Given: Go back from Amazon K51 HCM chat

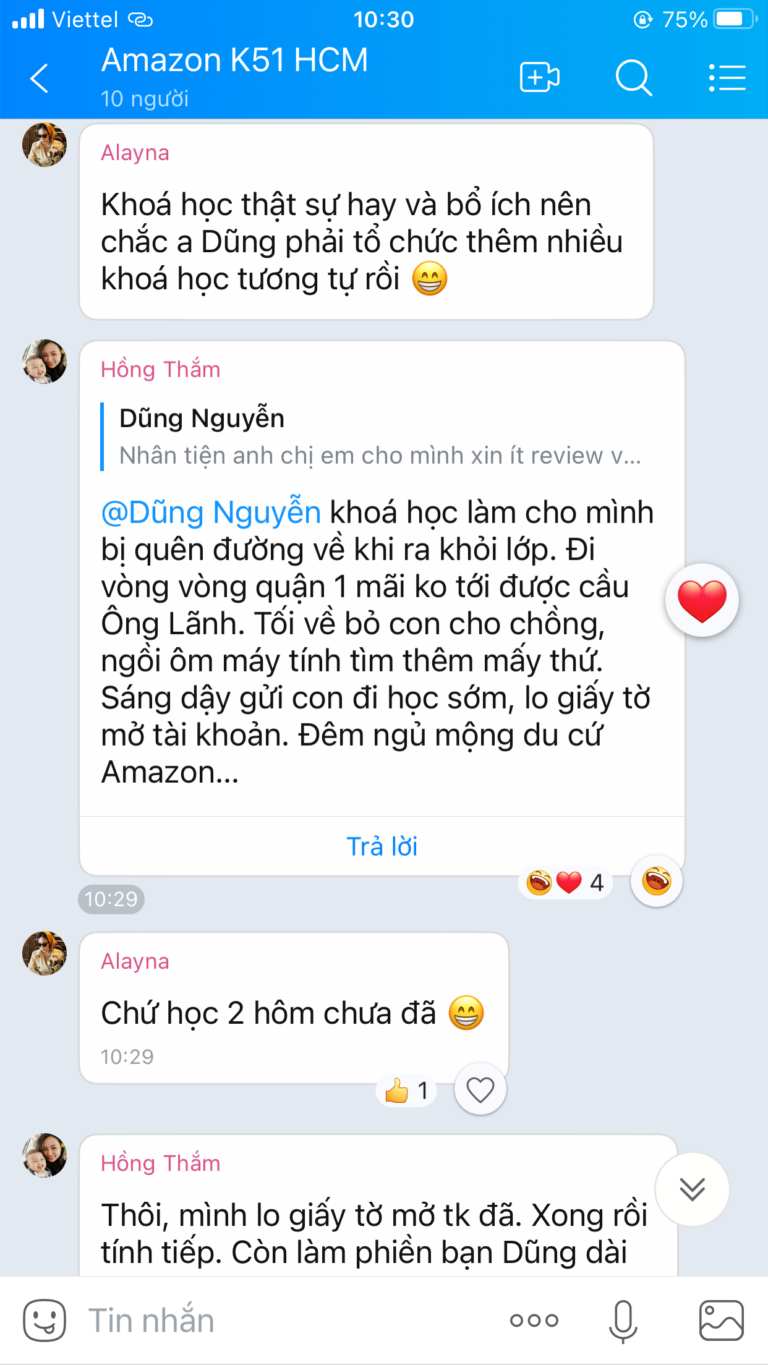Looking at the screenshot, I should point(40,78).
